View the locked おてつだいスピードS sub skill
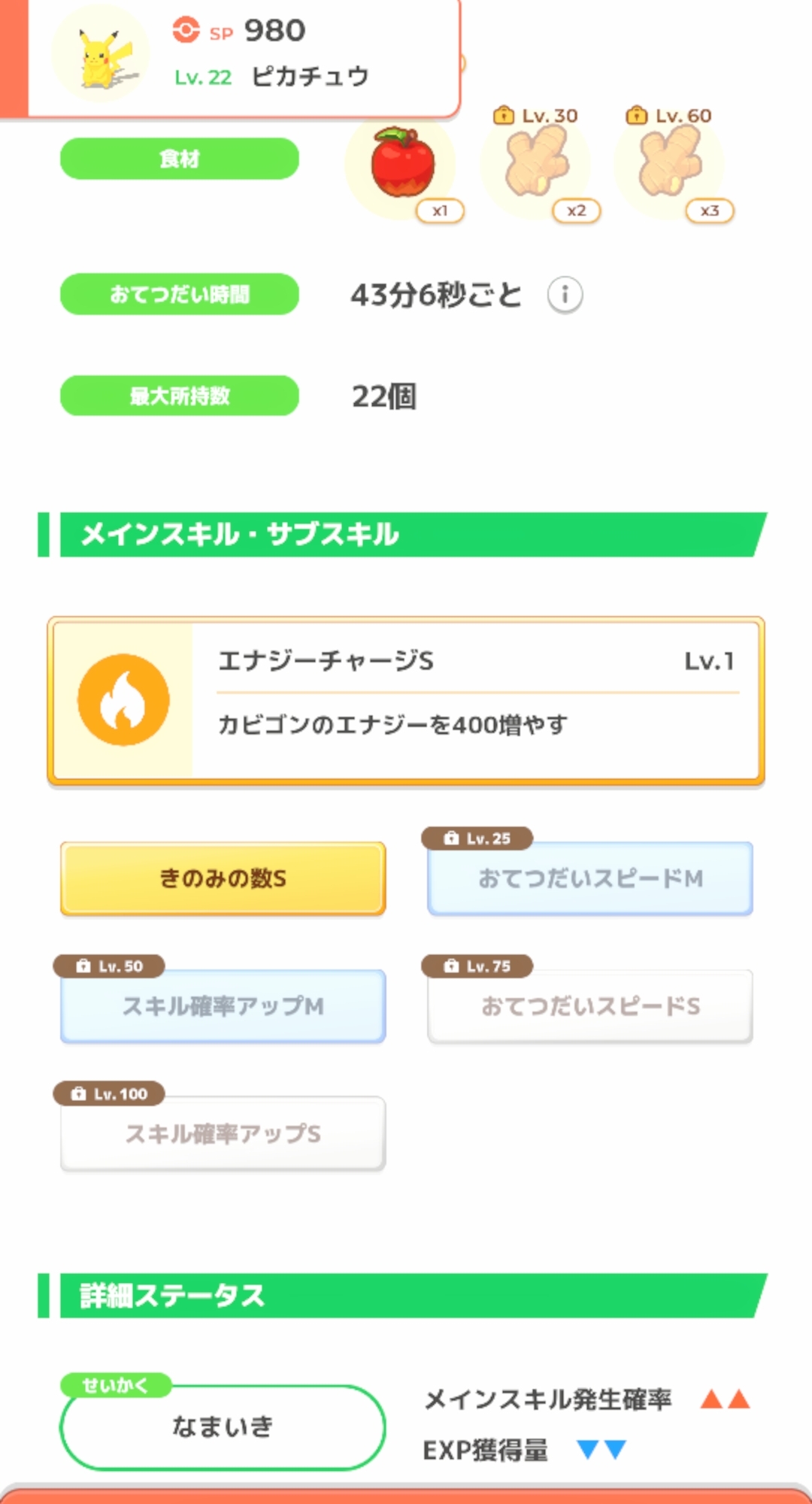This screenshot has height=1504, width=812. pyautogui.click(x=590, y=1006)
